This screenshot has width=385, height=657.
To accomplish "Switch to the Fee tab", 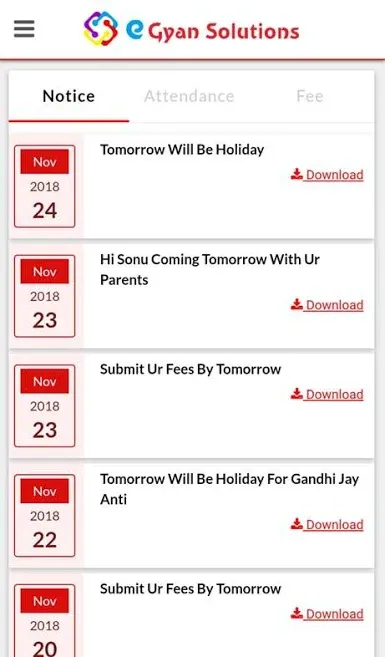I will click(x=310, y=96).
